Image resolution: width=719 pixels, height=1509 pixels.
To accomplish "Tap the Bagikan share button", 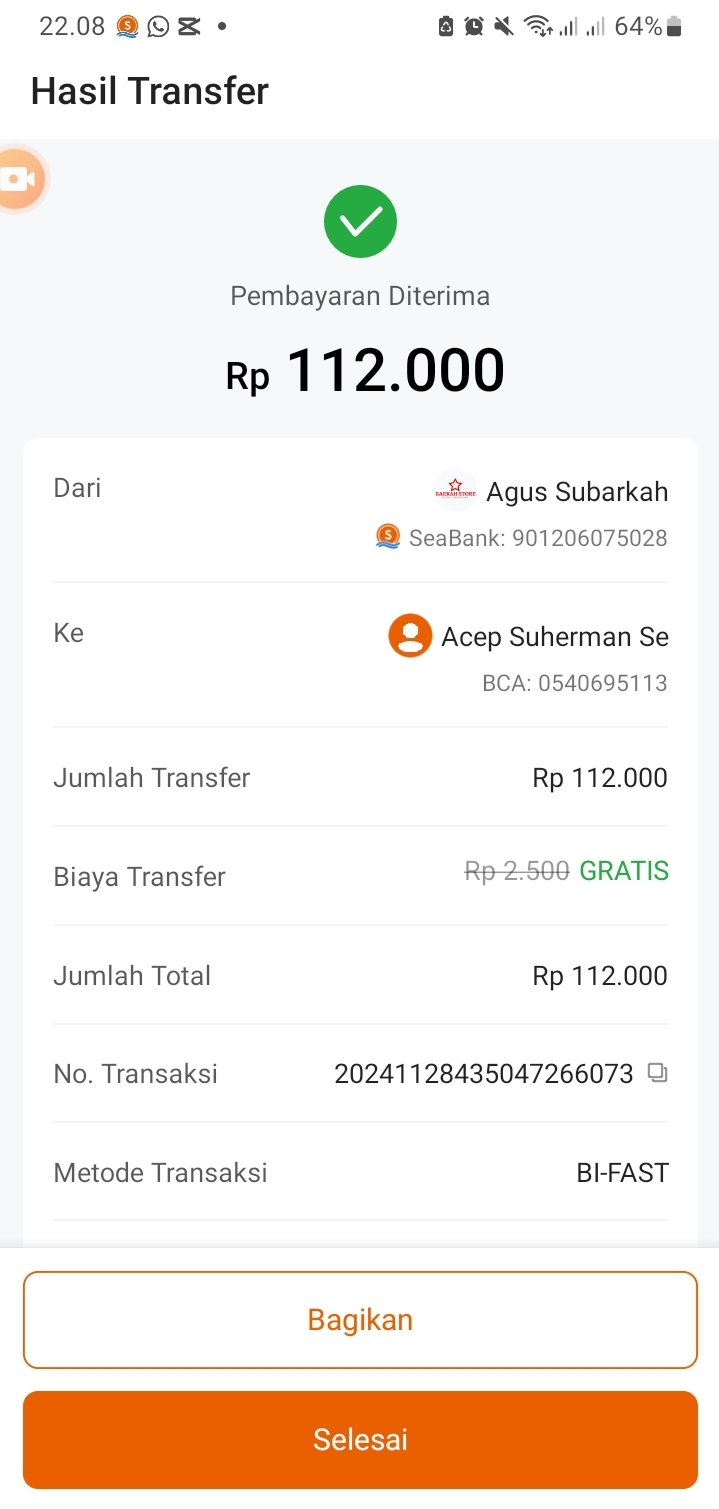I will [360, 1319].
